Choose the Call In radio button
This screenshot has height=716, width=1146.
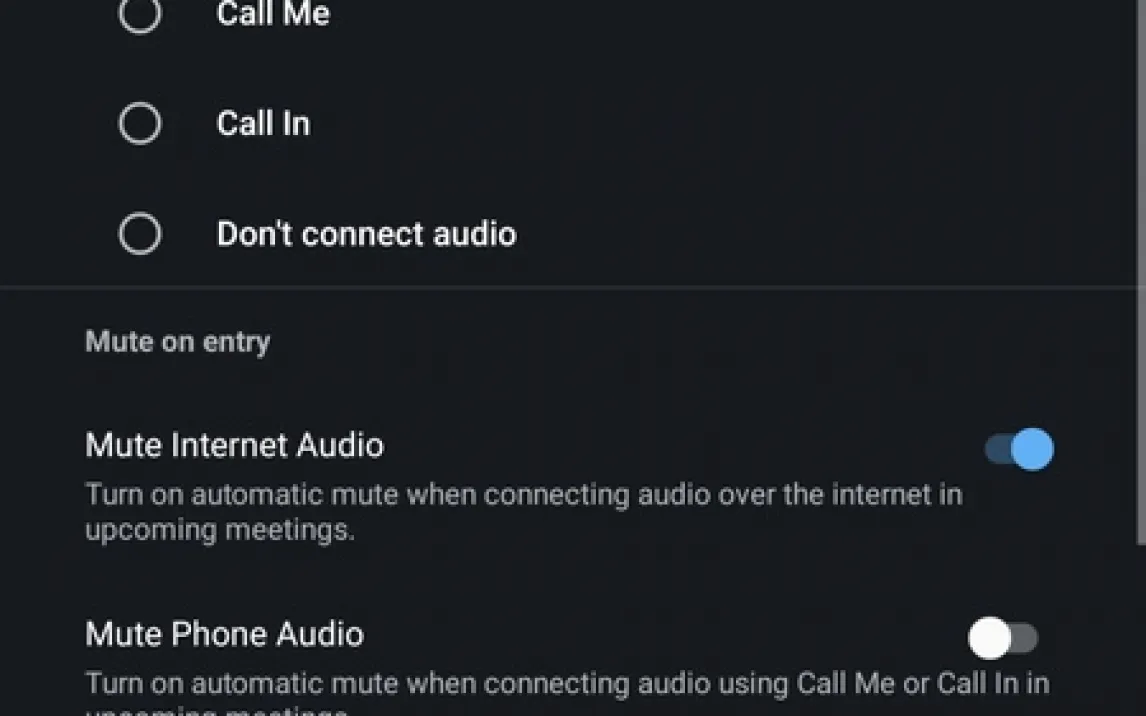click(140, 124)
